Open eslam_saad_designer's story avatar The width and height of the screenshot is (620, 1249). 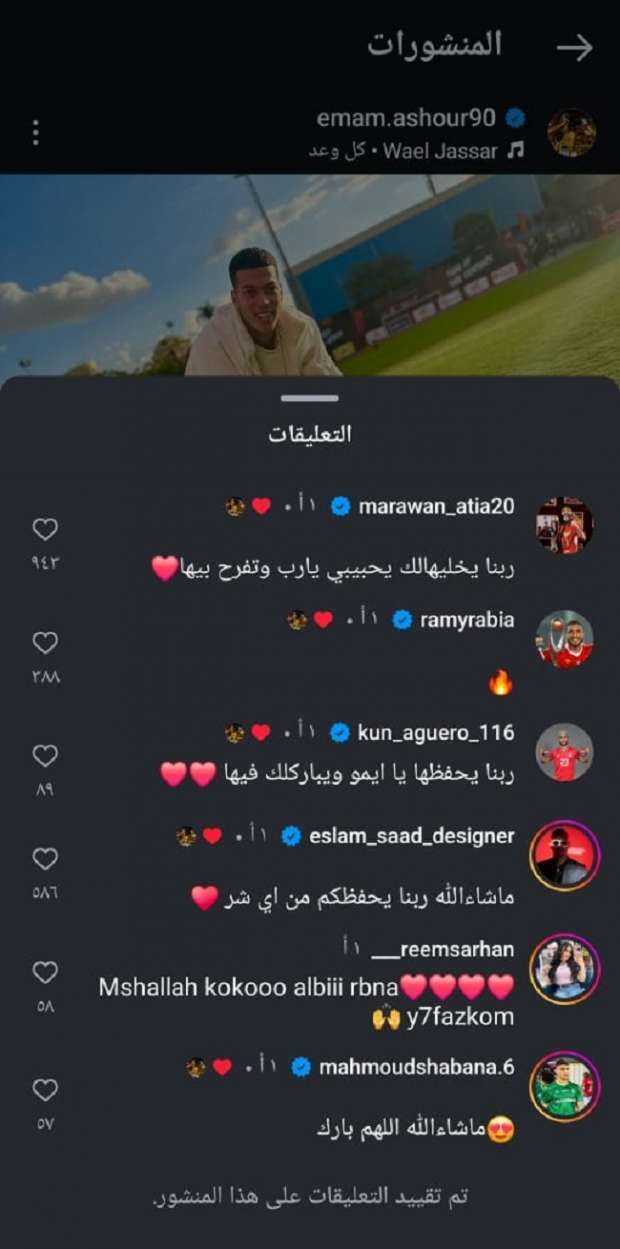coord(565,856)
